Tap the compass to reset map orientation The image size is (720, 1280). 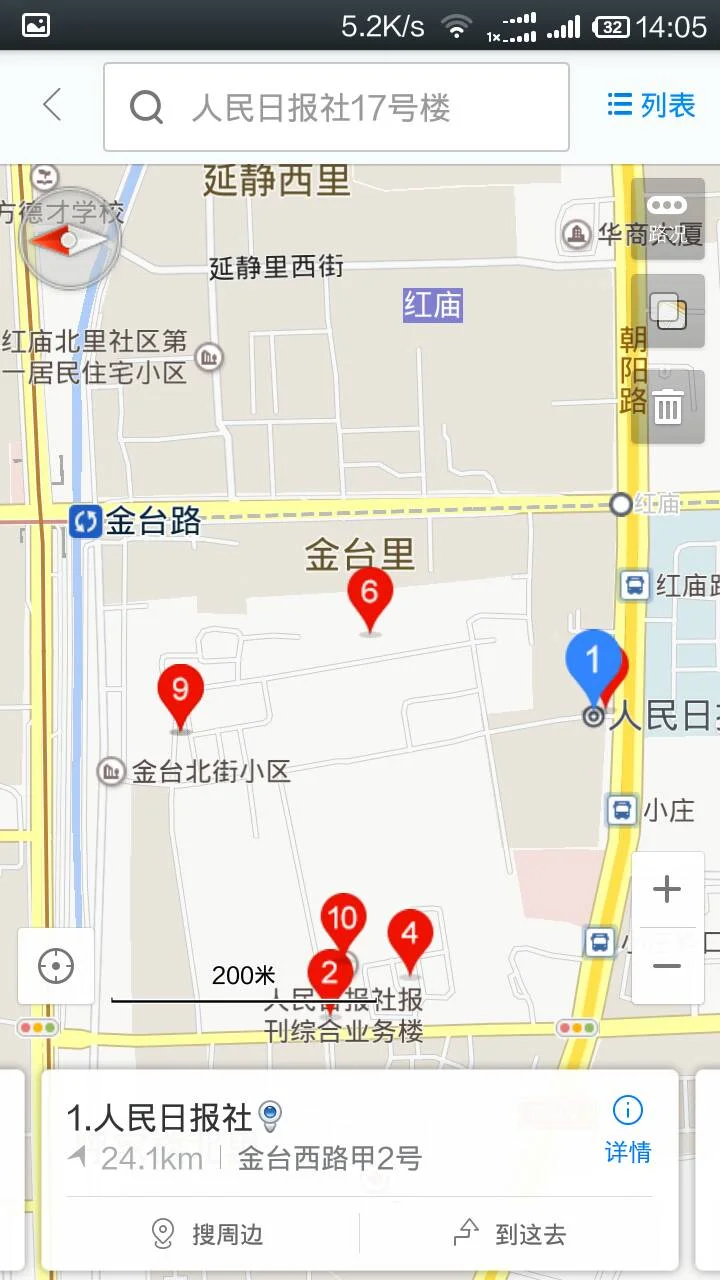click(x=68, y=238)
